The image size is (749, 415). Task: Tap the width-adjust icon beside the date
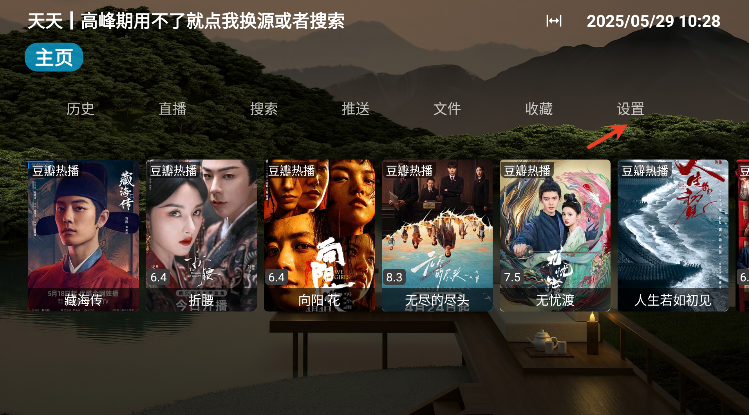click(x=554, y=21)
